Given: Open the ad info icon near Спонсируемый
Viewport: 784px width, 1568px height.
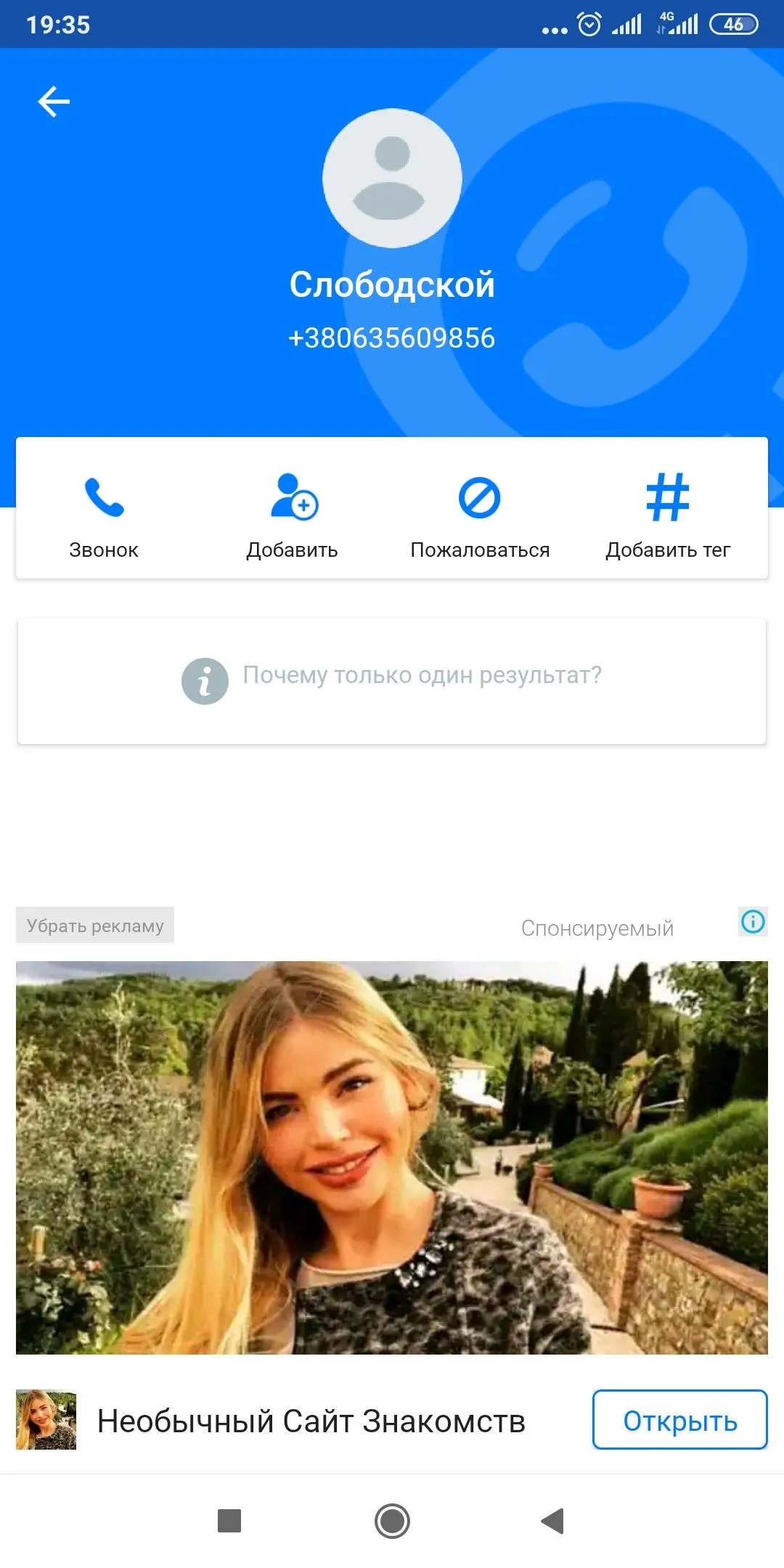Looking at the screenshot, I should pyautogui.click(x=753, y=922).
